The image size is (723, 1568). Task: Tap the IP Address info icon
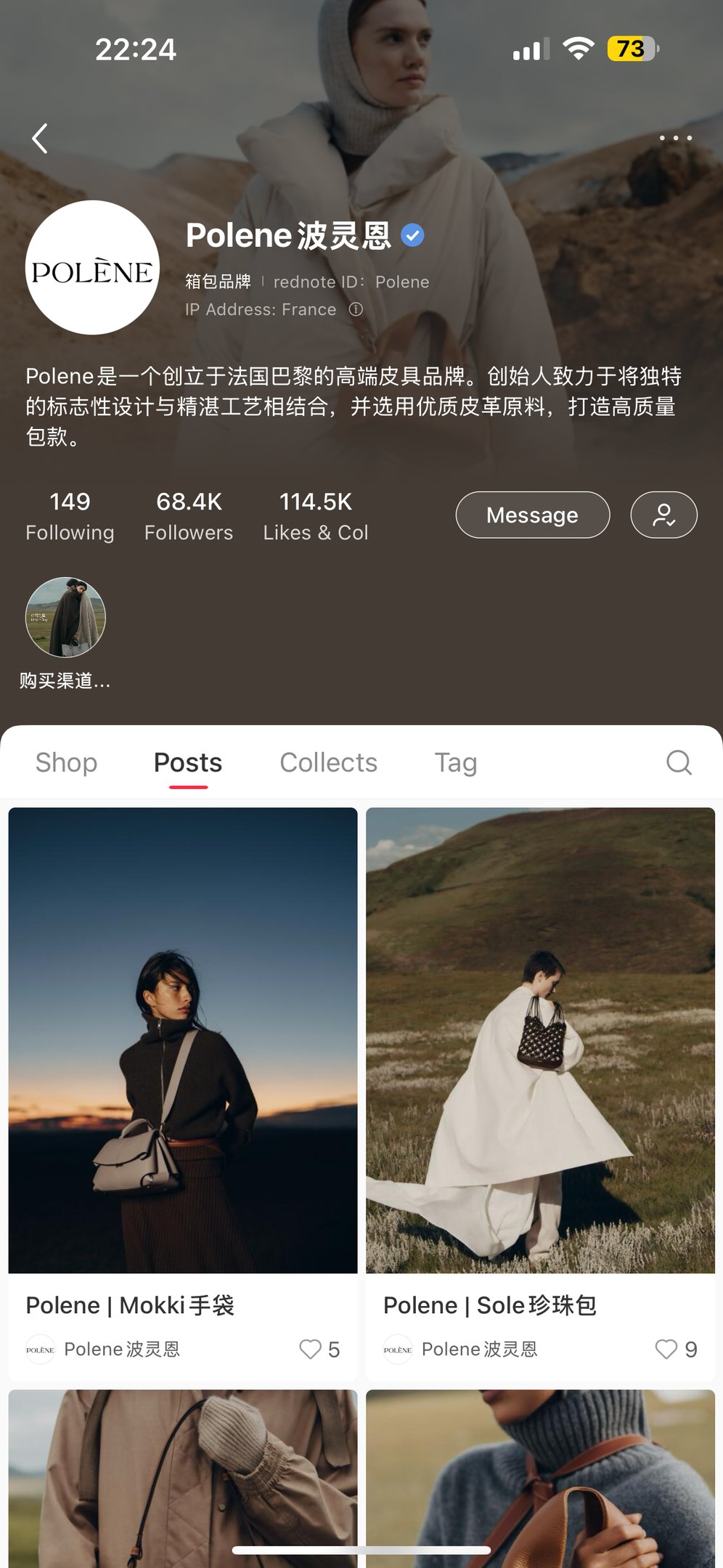click(356, 309)
